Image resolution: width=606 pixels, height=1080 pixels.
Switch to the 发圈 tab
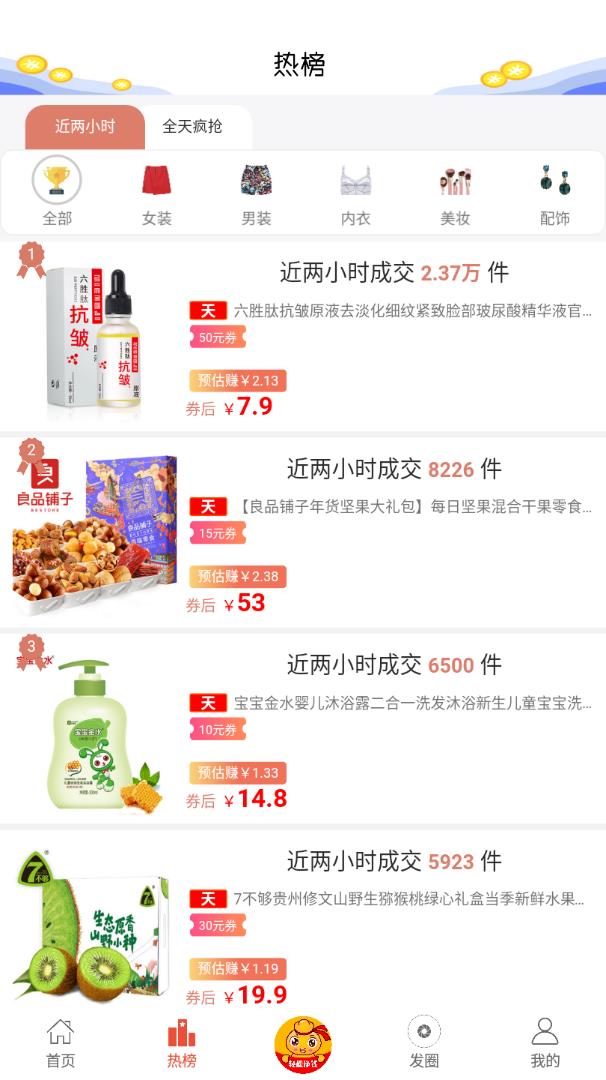pyautogui.click(x=424, y=1043)
